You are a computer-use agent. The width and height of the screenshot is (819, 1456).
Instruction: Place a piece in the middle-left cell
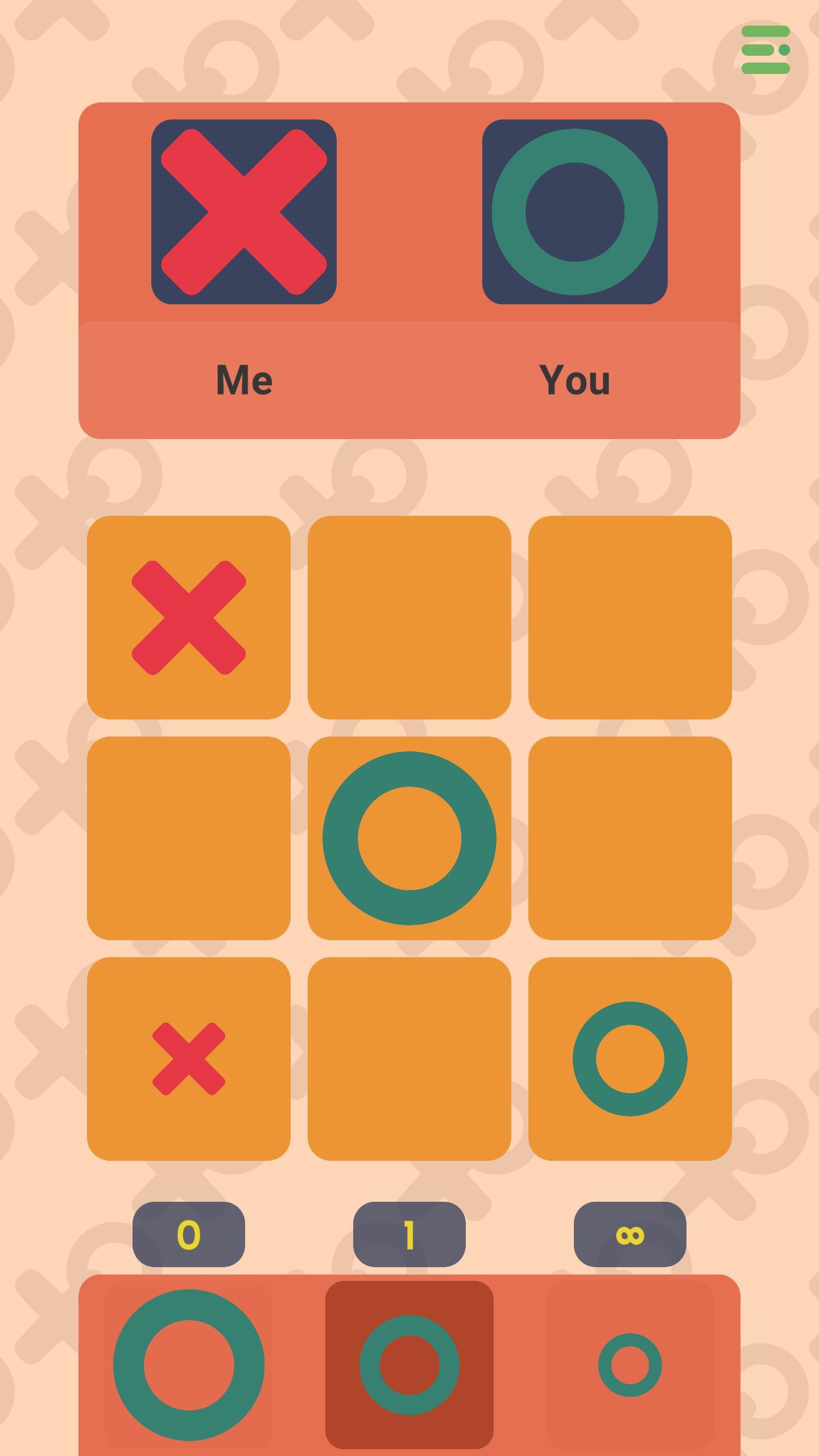(x=189, y=838)
